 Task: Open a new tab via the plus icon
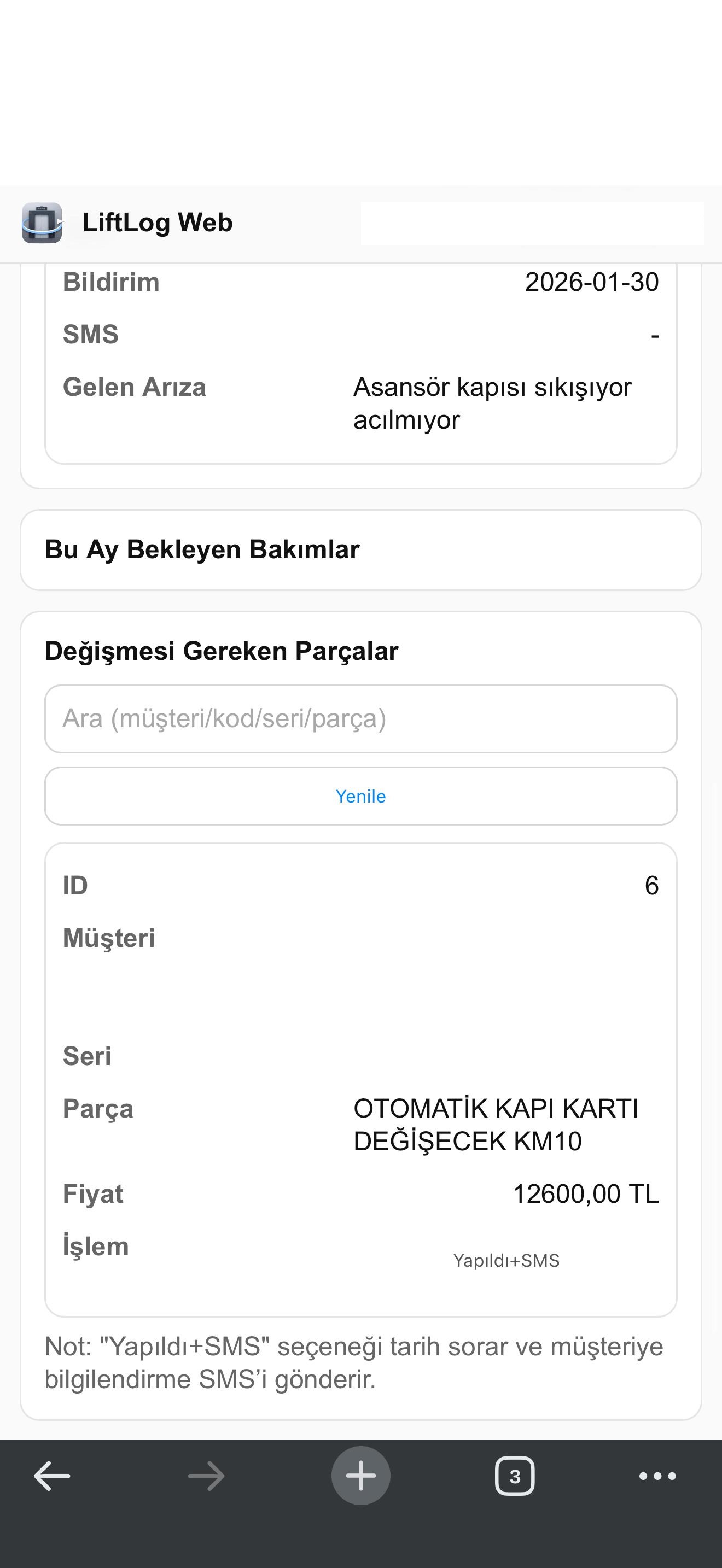[361, 1476]
